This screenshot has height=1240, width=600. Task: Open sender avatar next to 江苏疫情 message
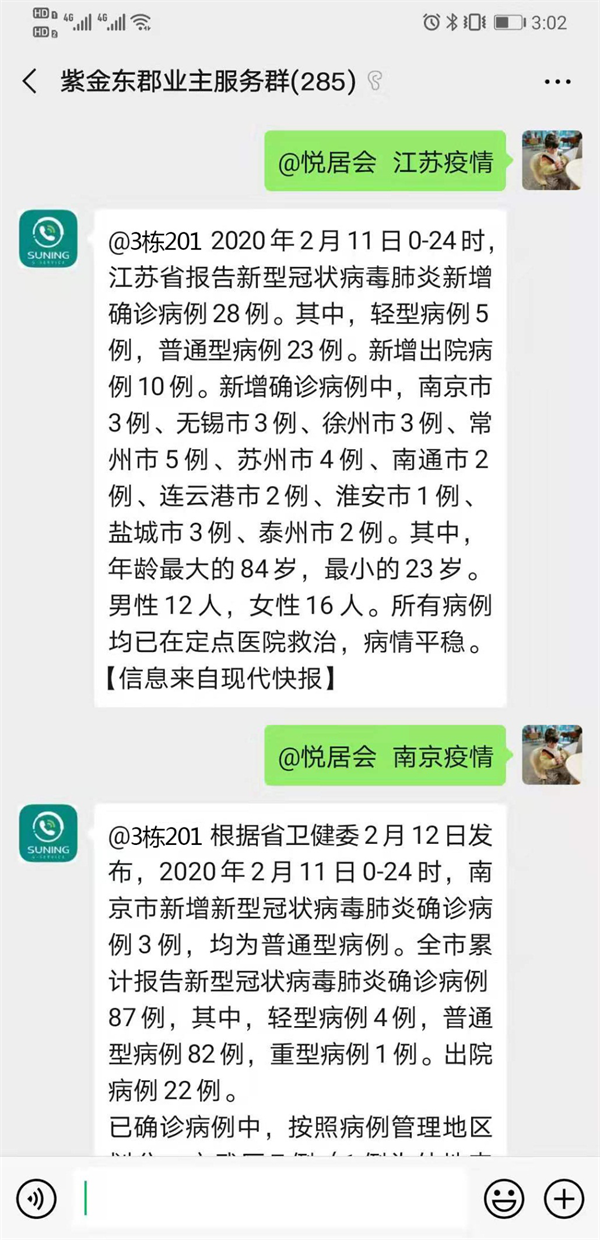coord(552,160)
